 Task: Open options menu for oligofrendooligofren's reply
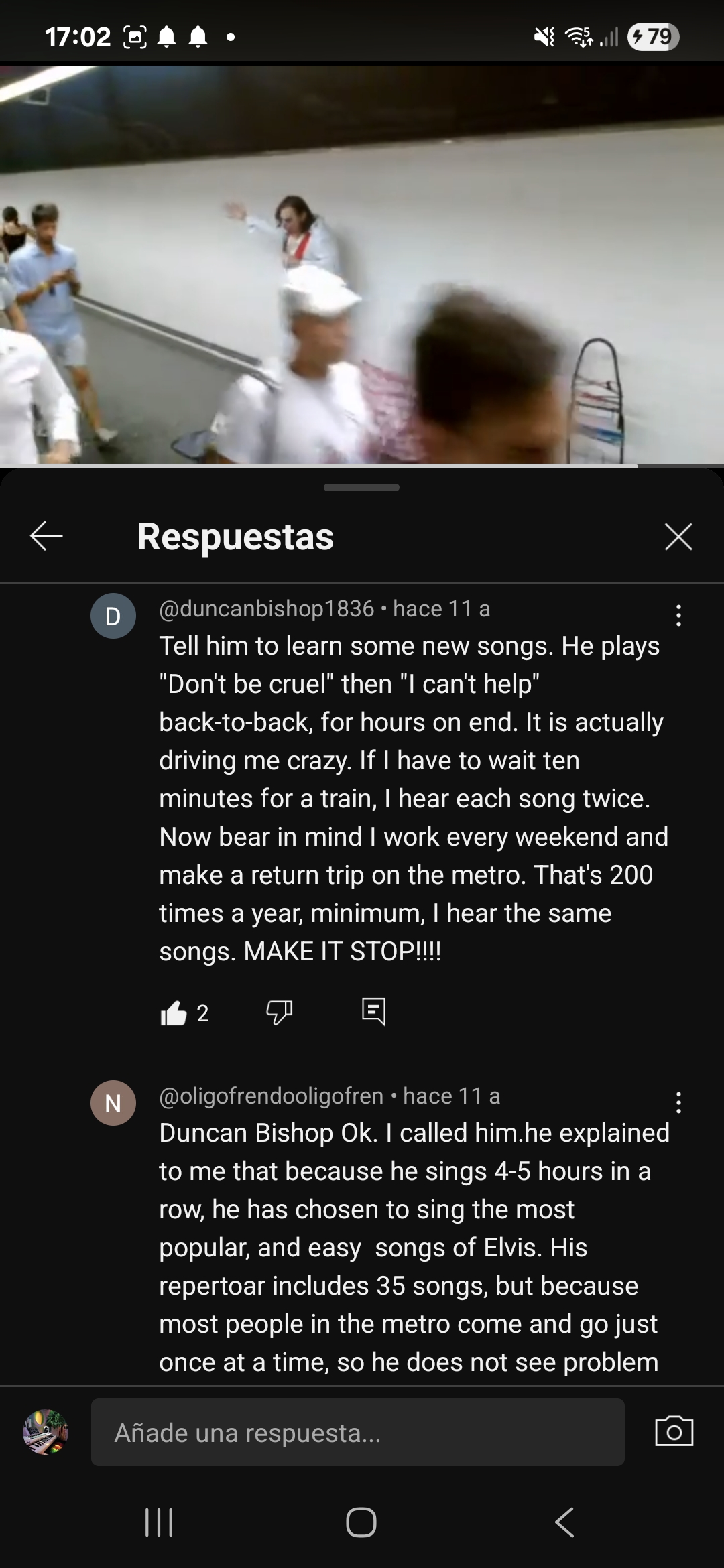[x=678, y=1102]
